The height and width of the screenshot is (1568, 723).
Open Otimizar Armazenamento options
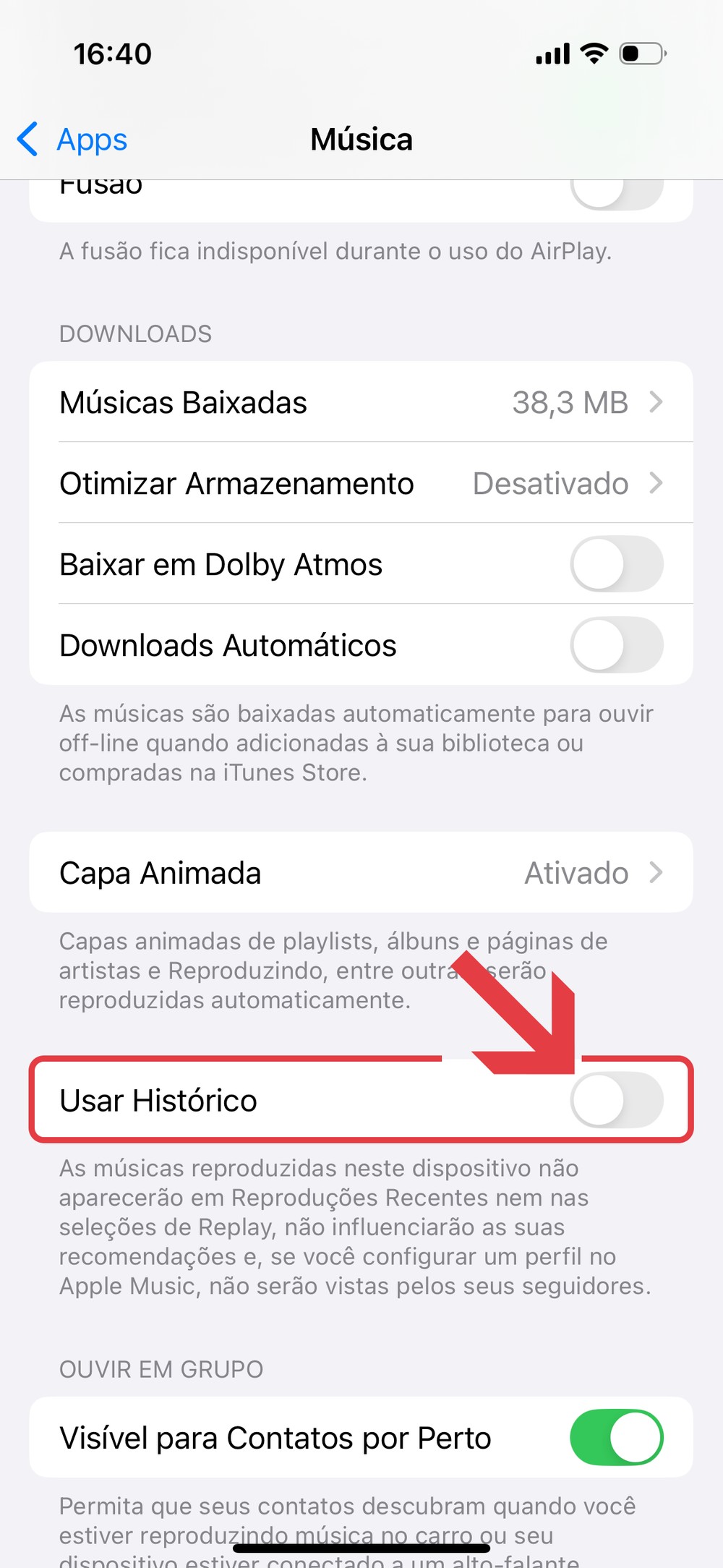pyautogui.click(x=361, y=483)
